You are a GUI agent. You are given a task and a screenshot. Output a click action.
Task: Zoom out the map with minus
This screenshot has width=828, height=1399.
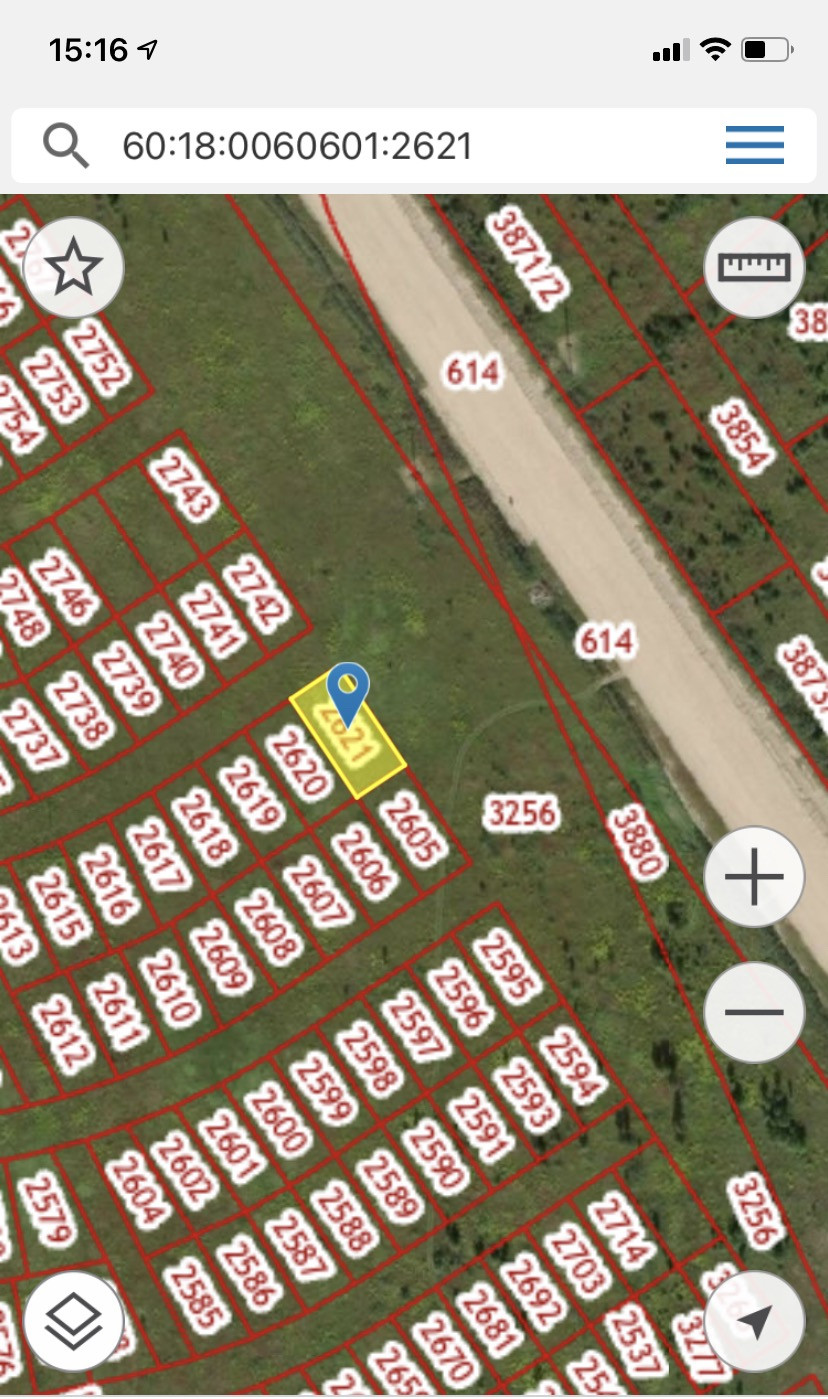[754, 1012]
